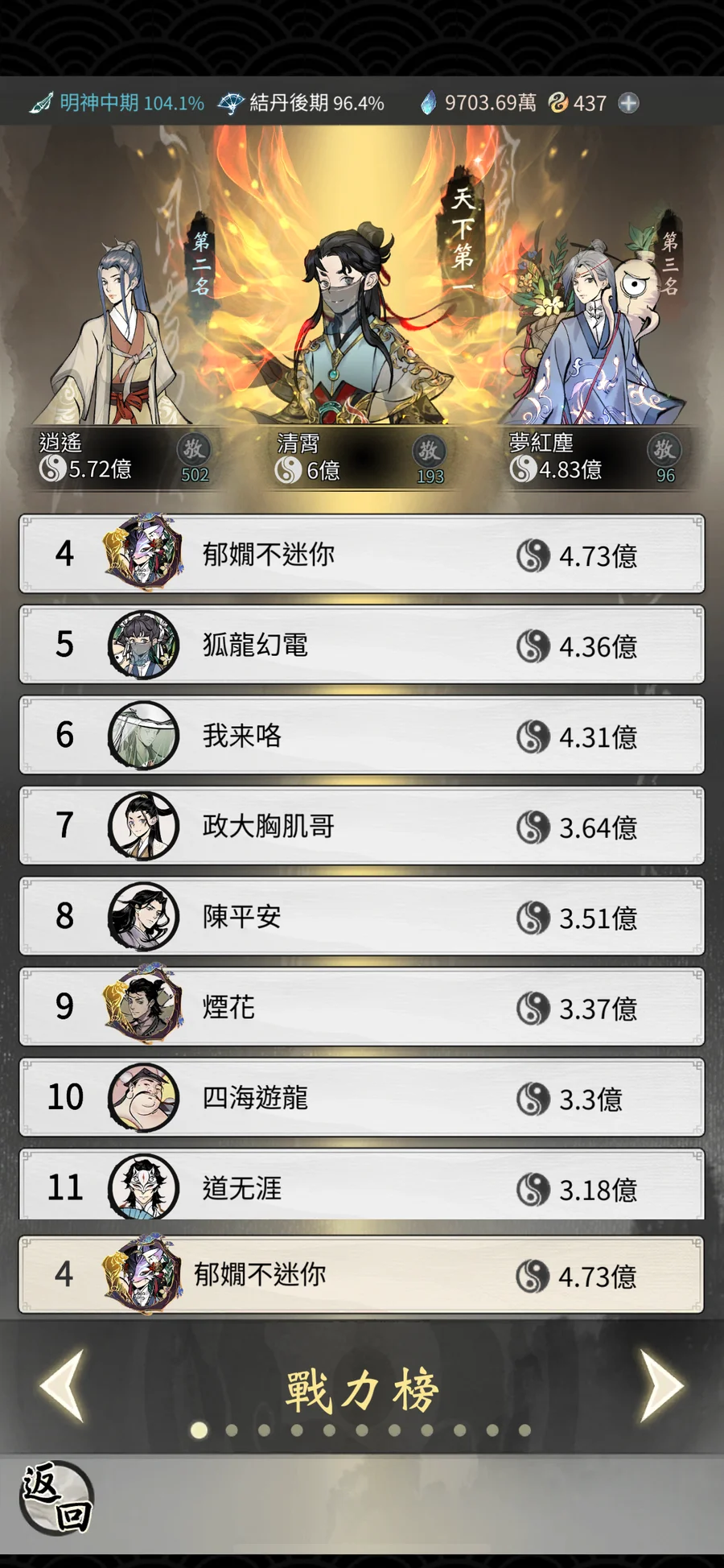Go back with the 返回 button

coord(56,1497)
